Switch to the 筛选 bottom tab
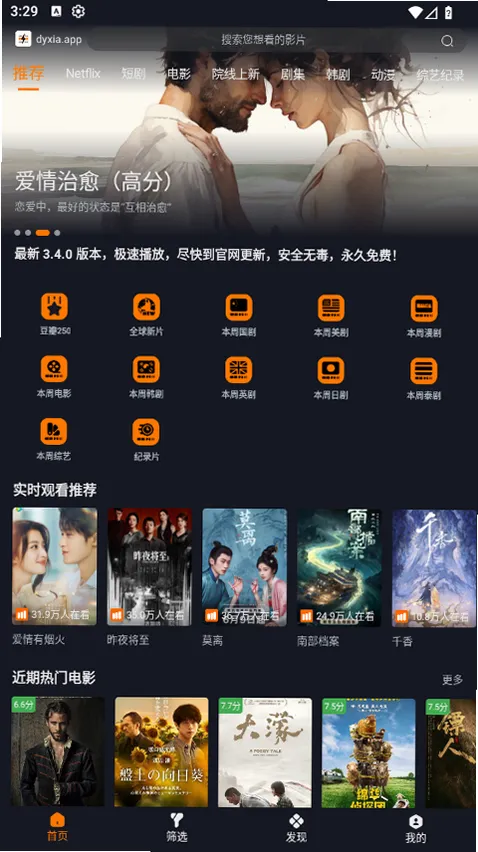 tap(177, 827)
